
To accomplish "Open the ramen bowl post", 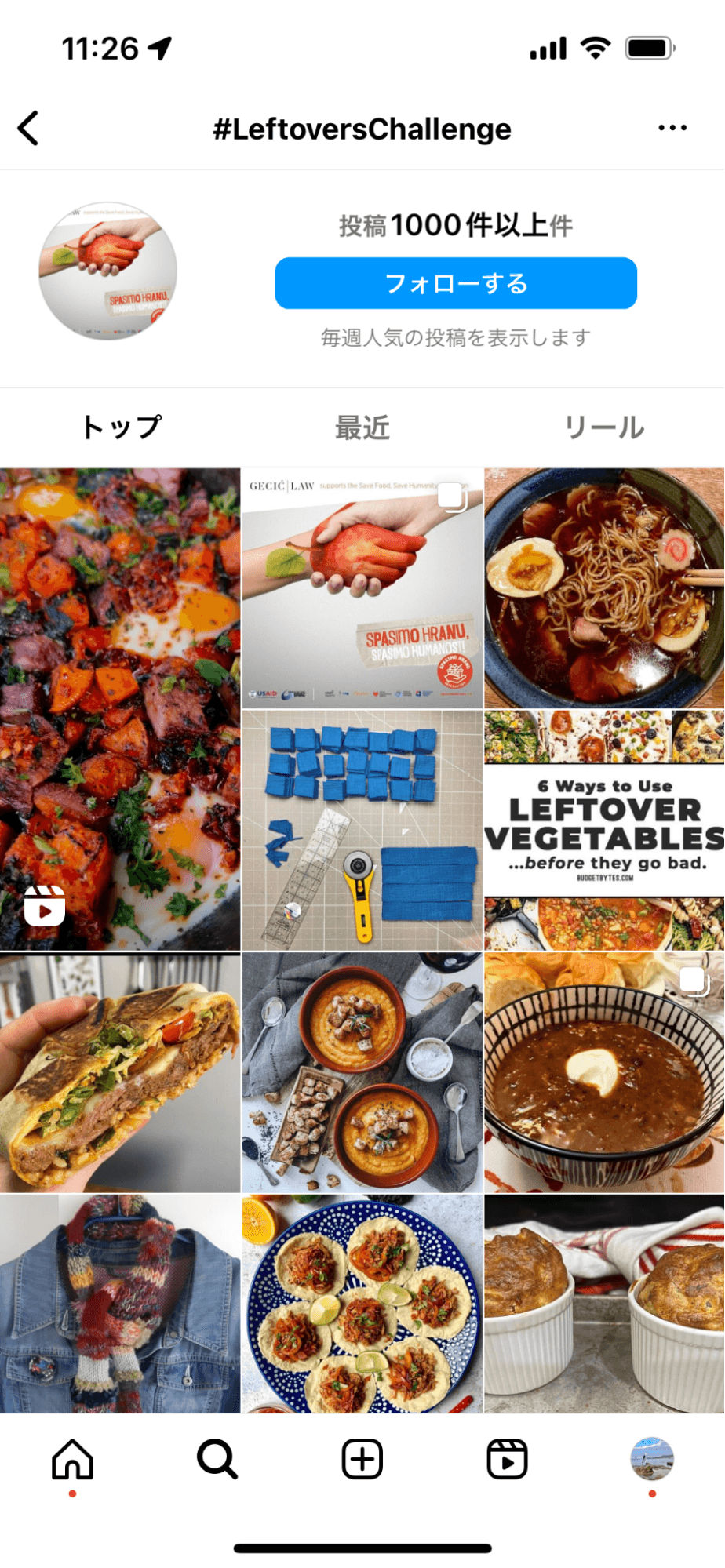I will (x=604, y=588).
